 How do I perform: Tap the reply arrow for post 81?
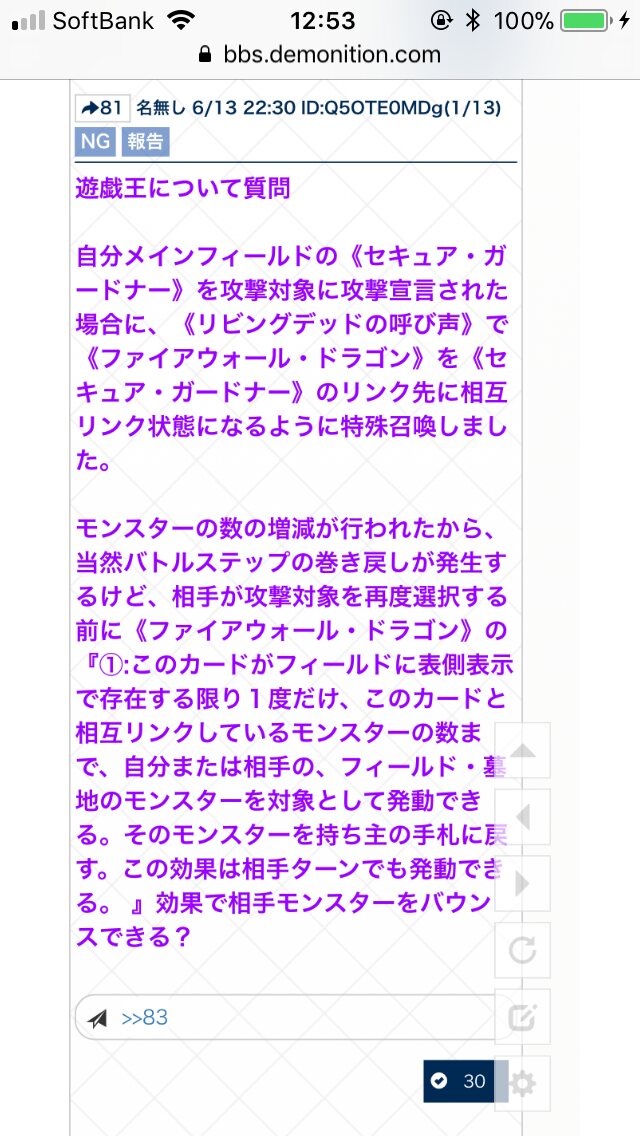[x=101, y=108]
